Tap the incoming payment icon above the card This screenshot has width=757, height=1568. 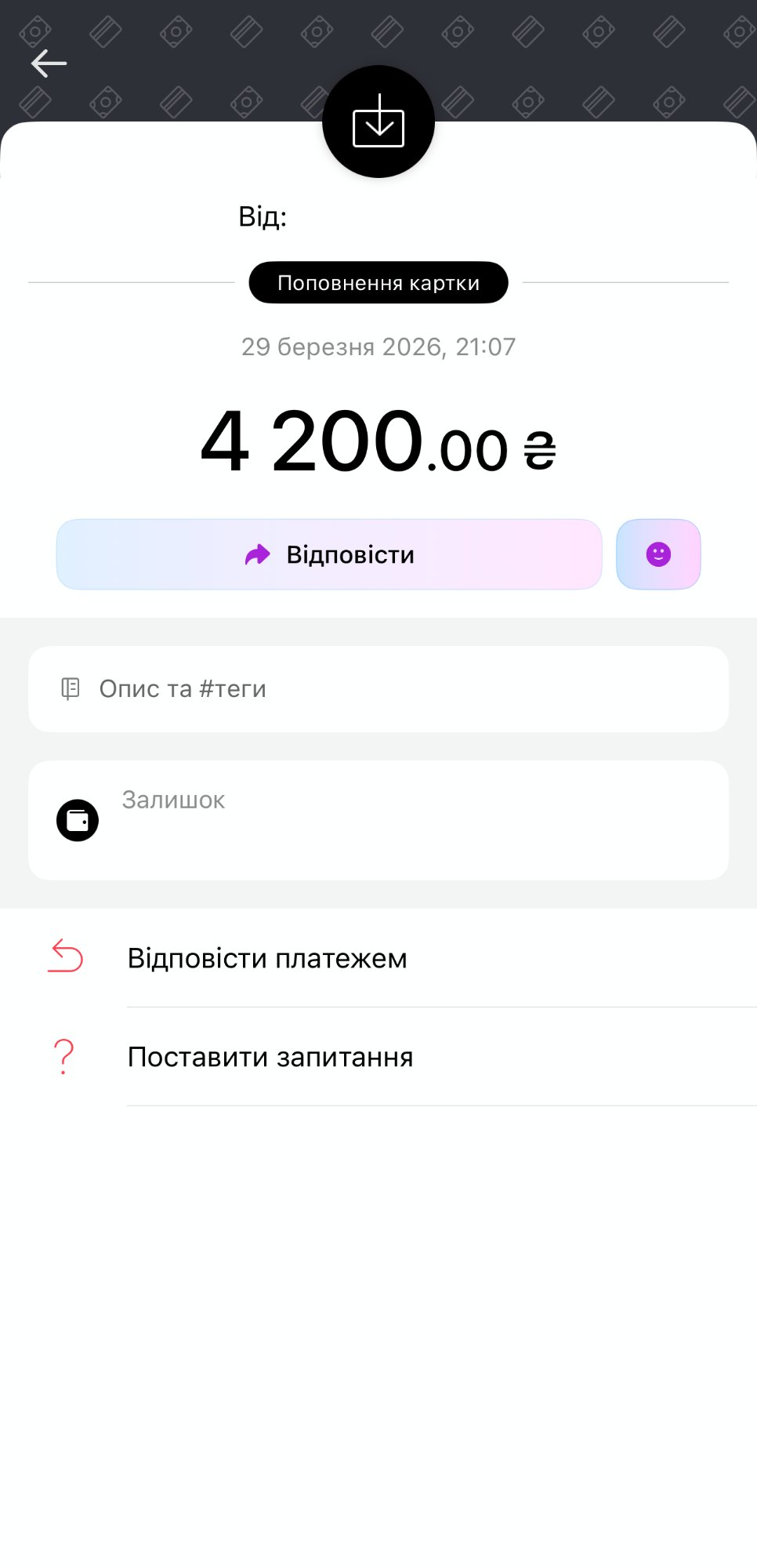point(378,121)
